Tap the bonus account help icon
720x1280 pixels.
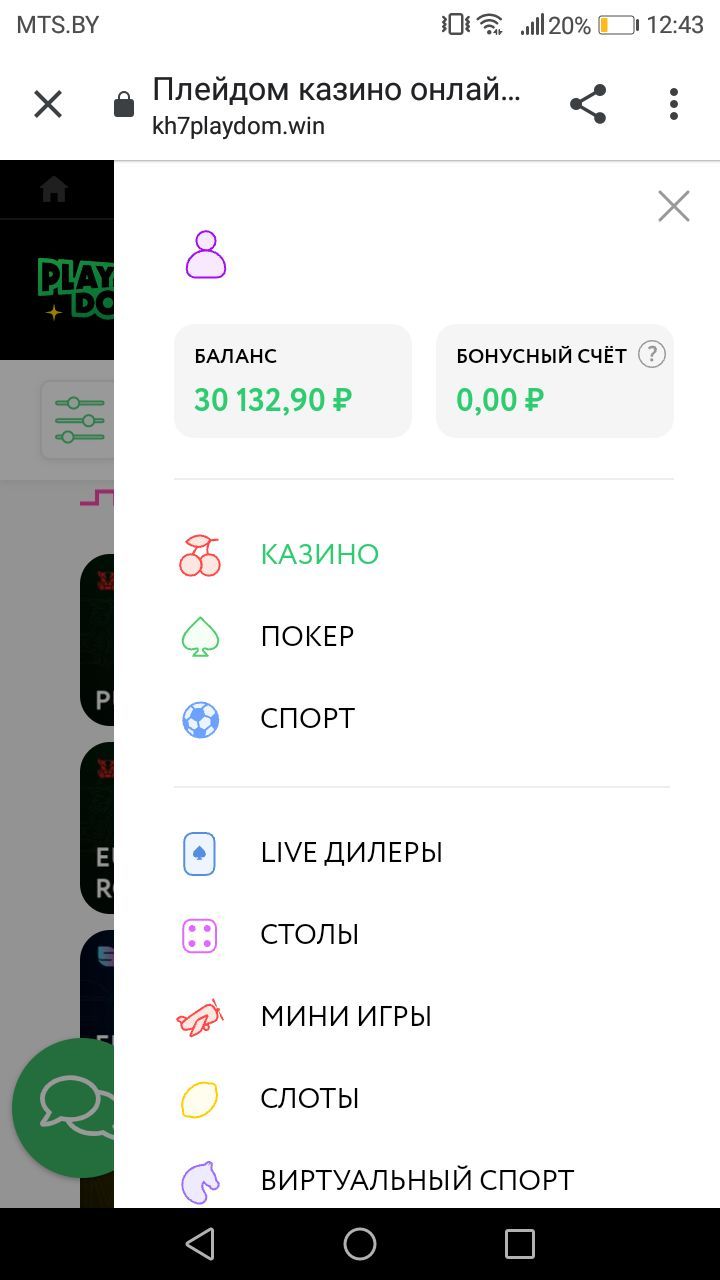[x=652, y=355]
